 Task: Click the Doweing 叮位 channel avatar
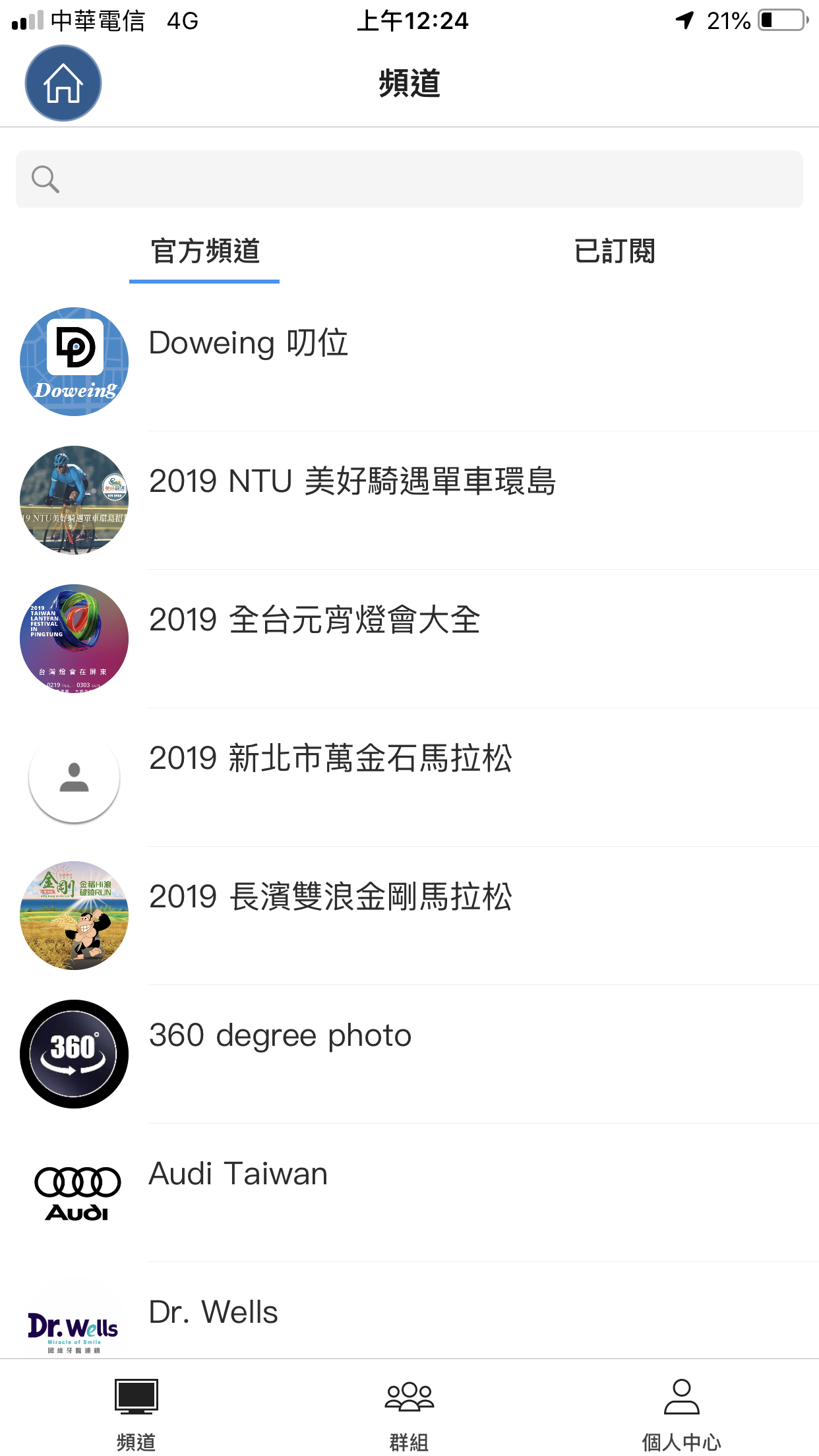click(73, 362)
